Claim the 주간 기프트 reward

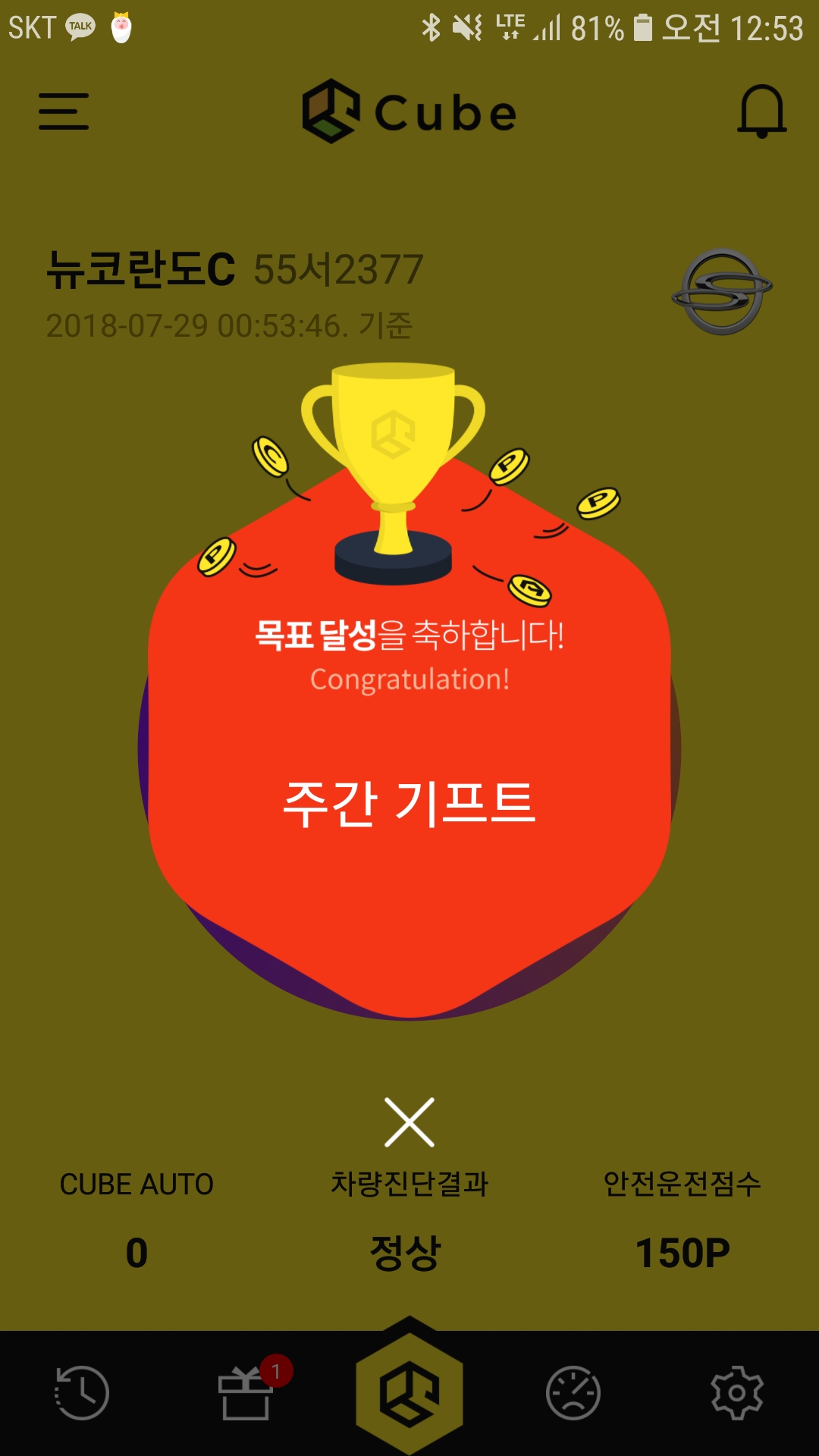tap(409, 804)
